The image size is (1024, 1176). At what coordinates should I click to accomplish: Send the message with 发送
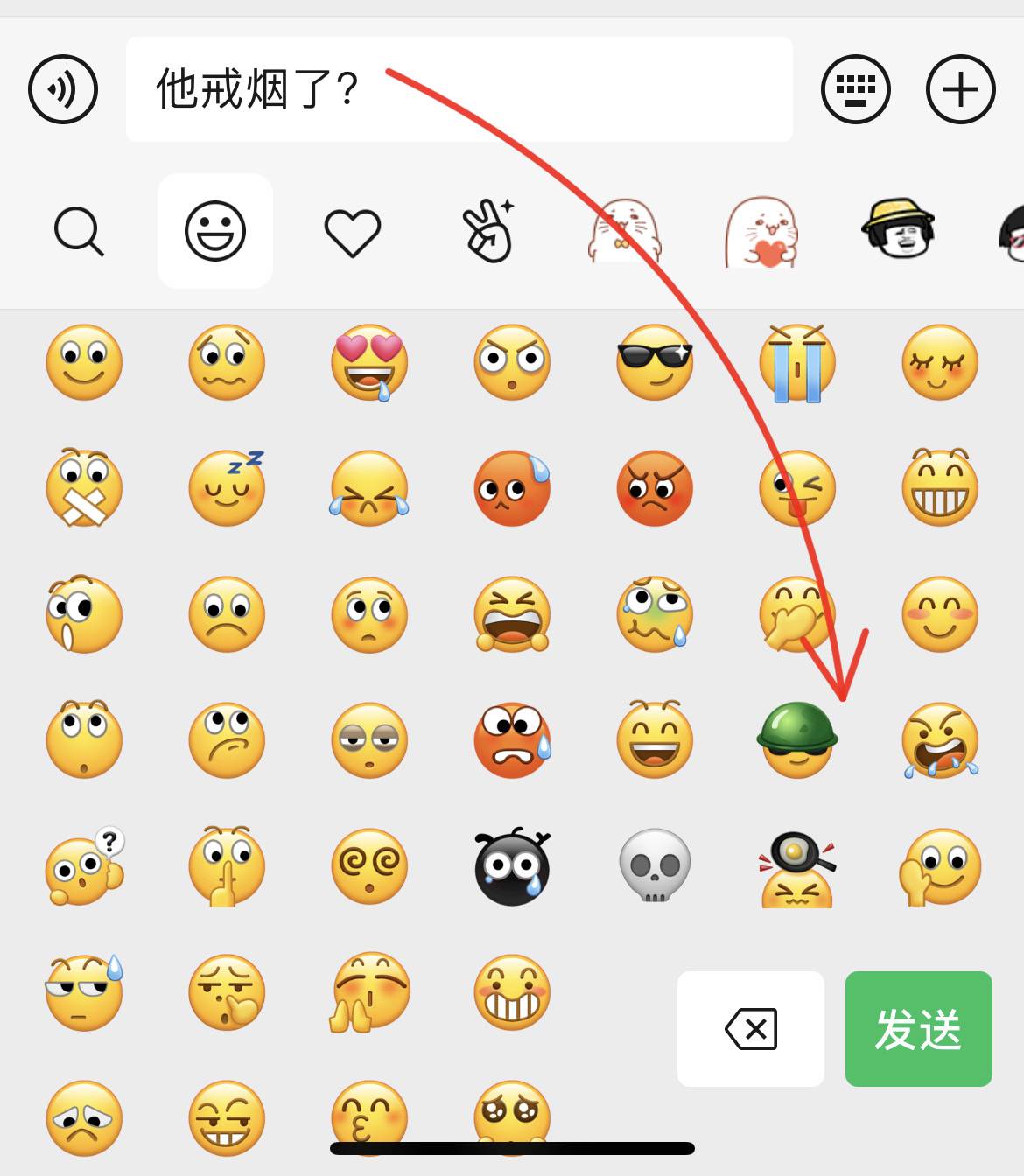coord(918,1029)
